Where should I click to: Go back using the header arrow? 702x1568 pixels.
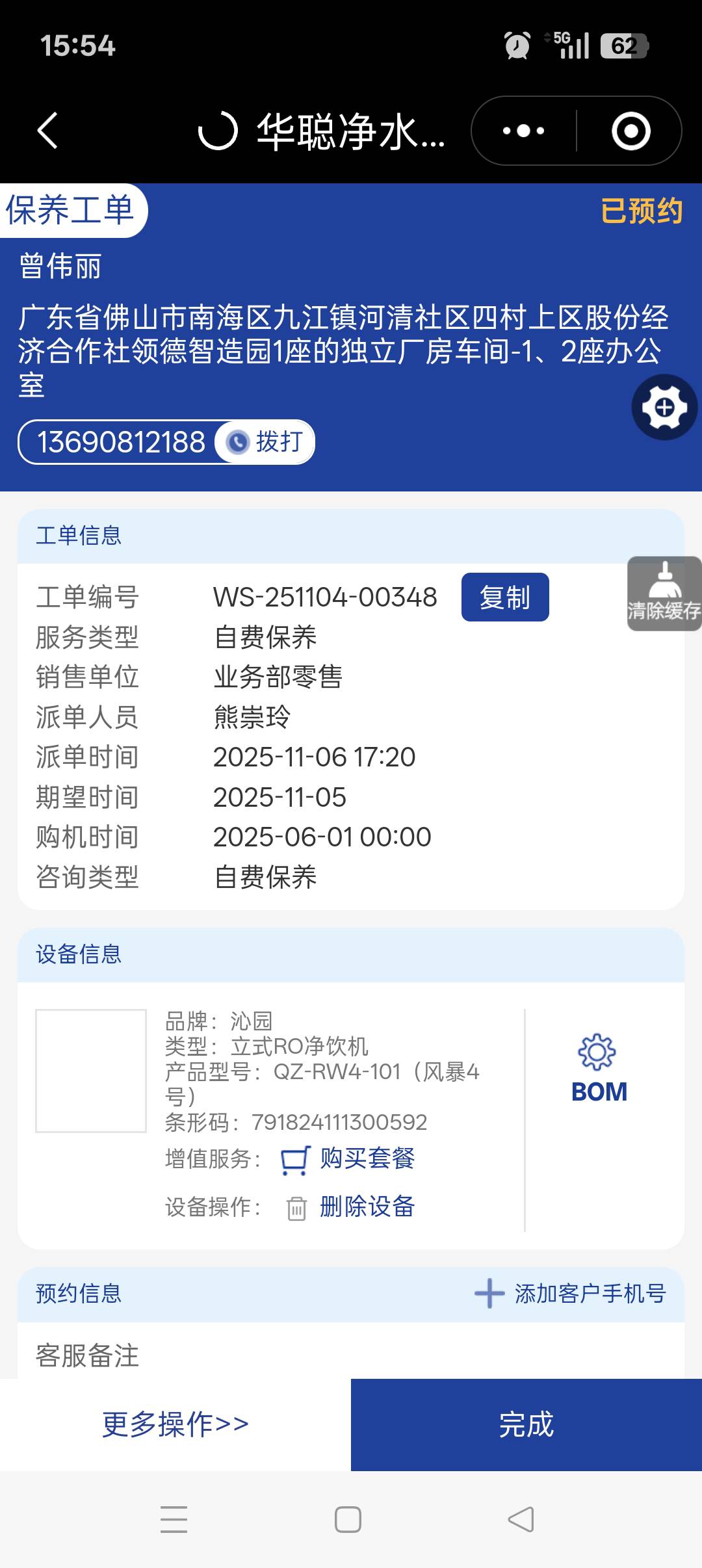point(47,131)
